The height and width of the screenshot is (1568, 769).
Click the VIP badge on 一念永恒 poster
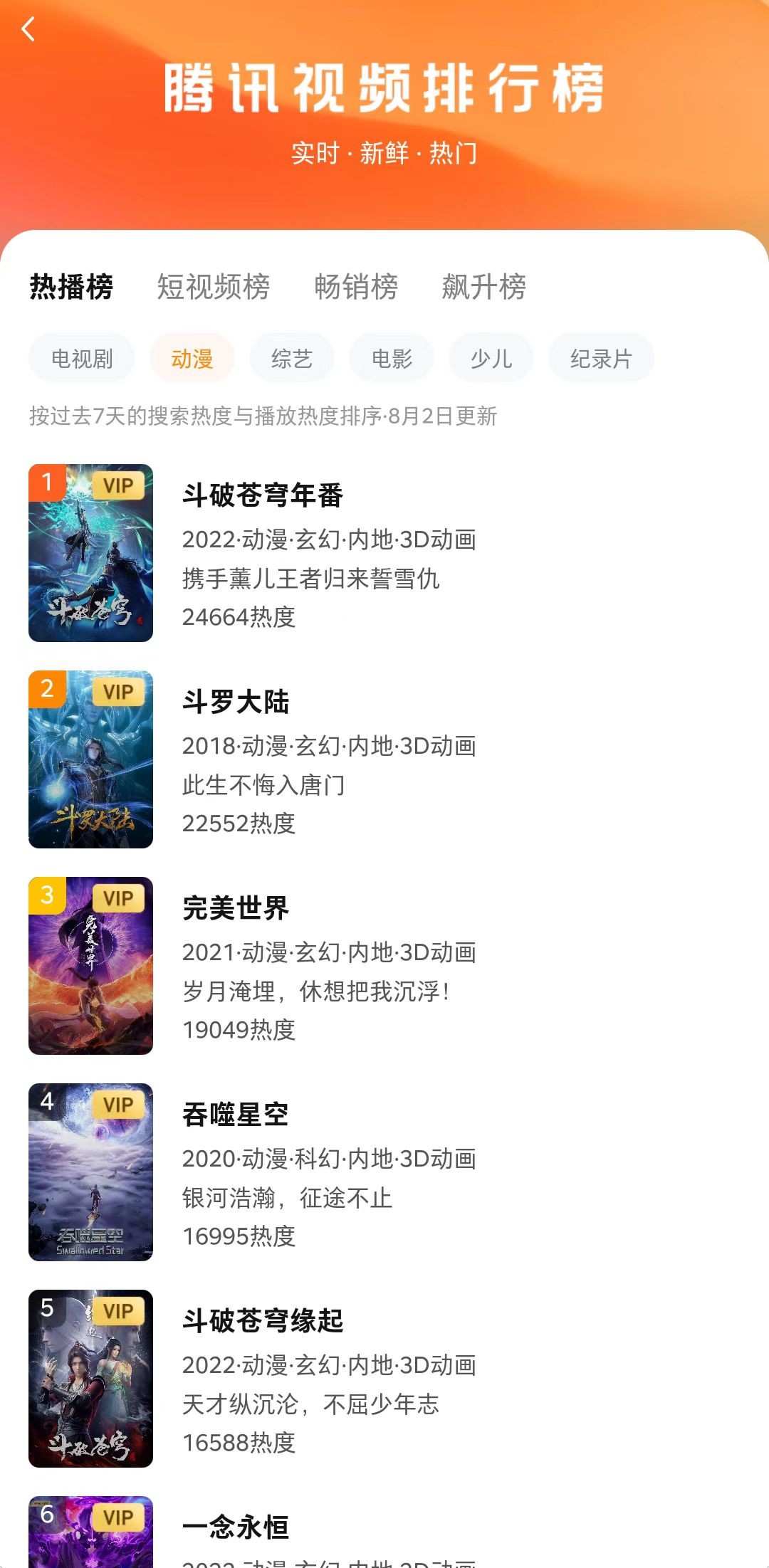[x=118, y=1517]
